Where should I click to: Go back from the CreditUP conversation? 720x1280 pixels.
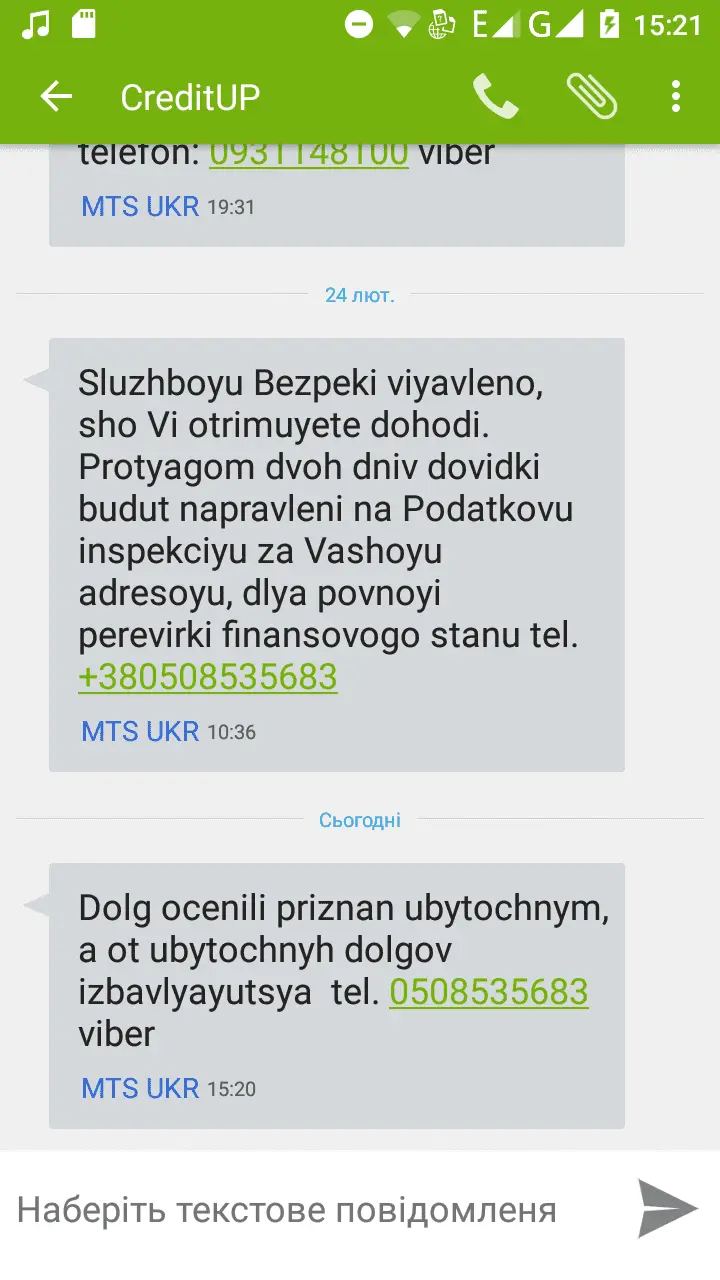[56, 97]
